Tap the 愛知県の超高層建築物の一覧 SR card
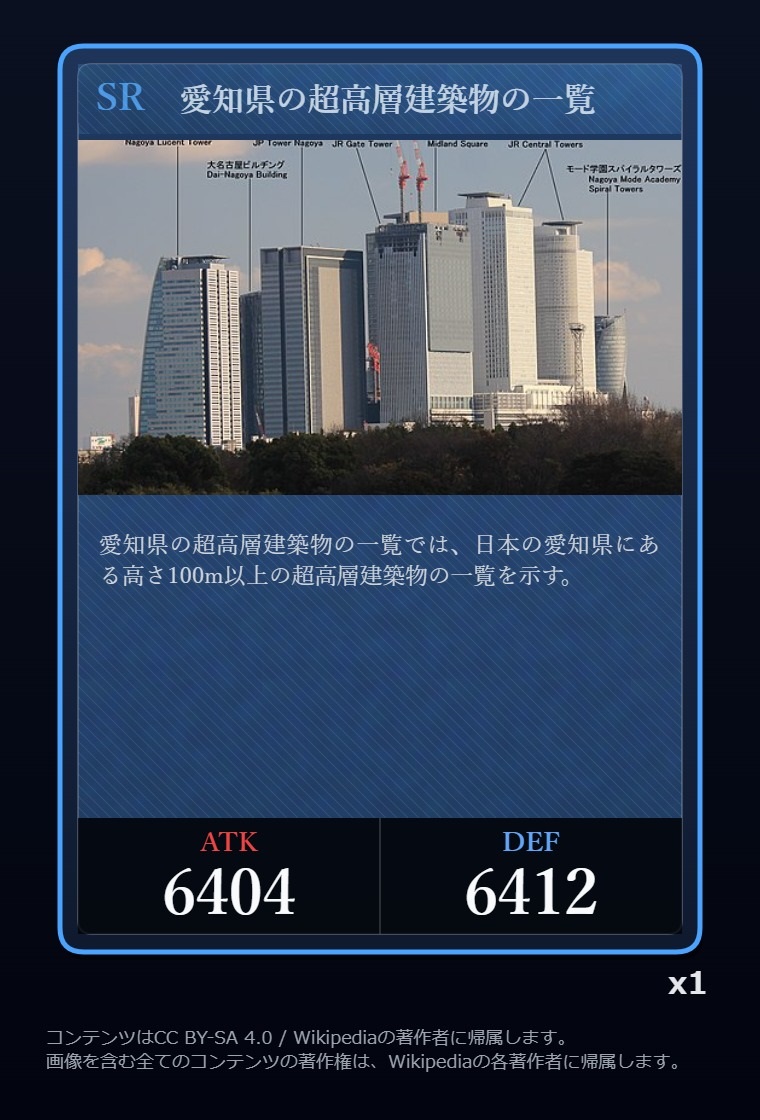Screen dimensions: 760x1120 click(x=380, y=500)
